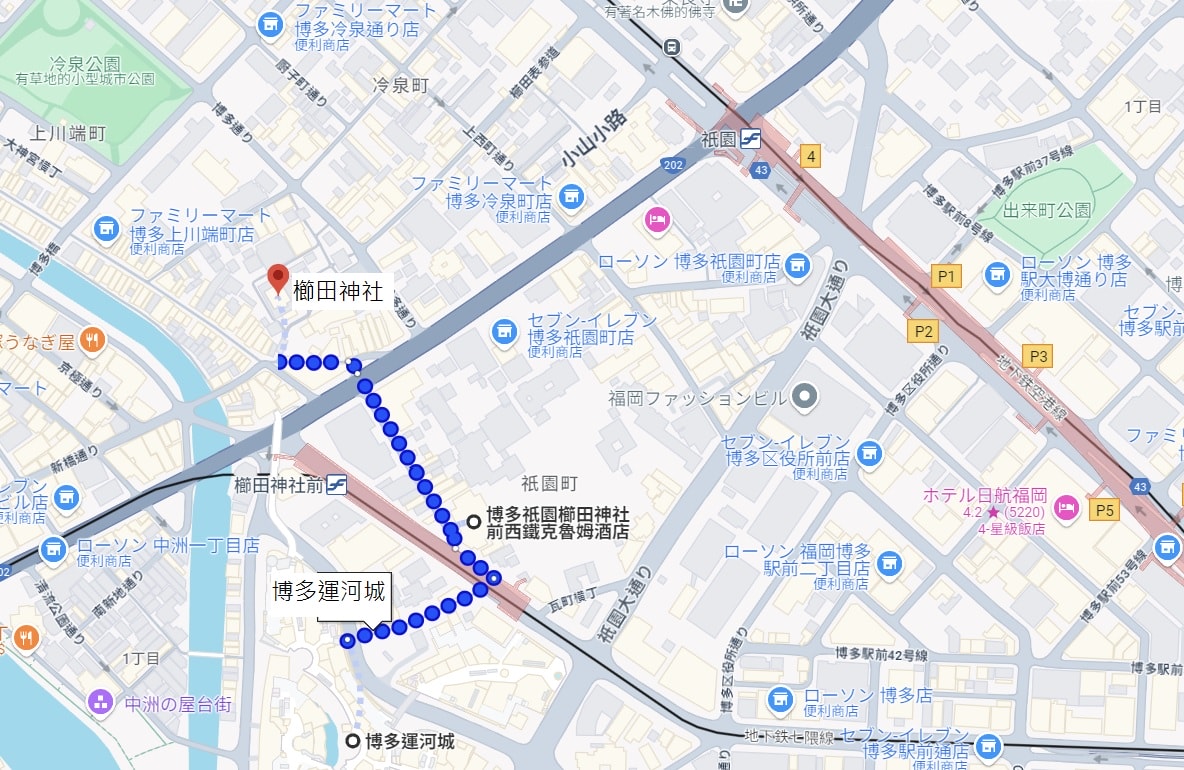Select ファミリーマート 博多冷泉町店 on the map
The height and width of the screenshot is (770, 1184).
click(x=572, y=197)
